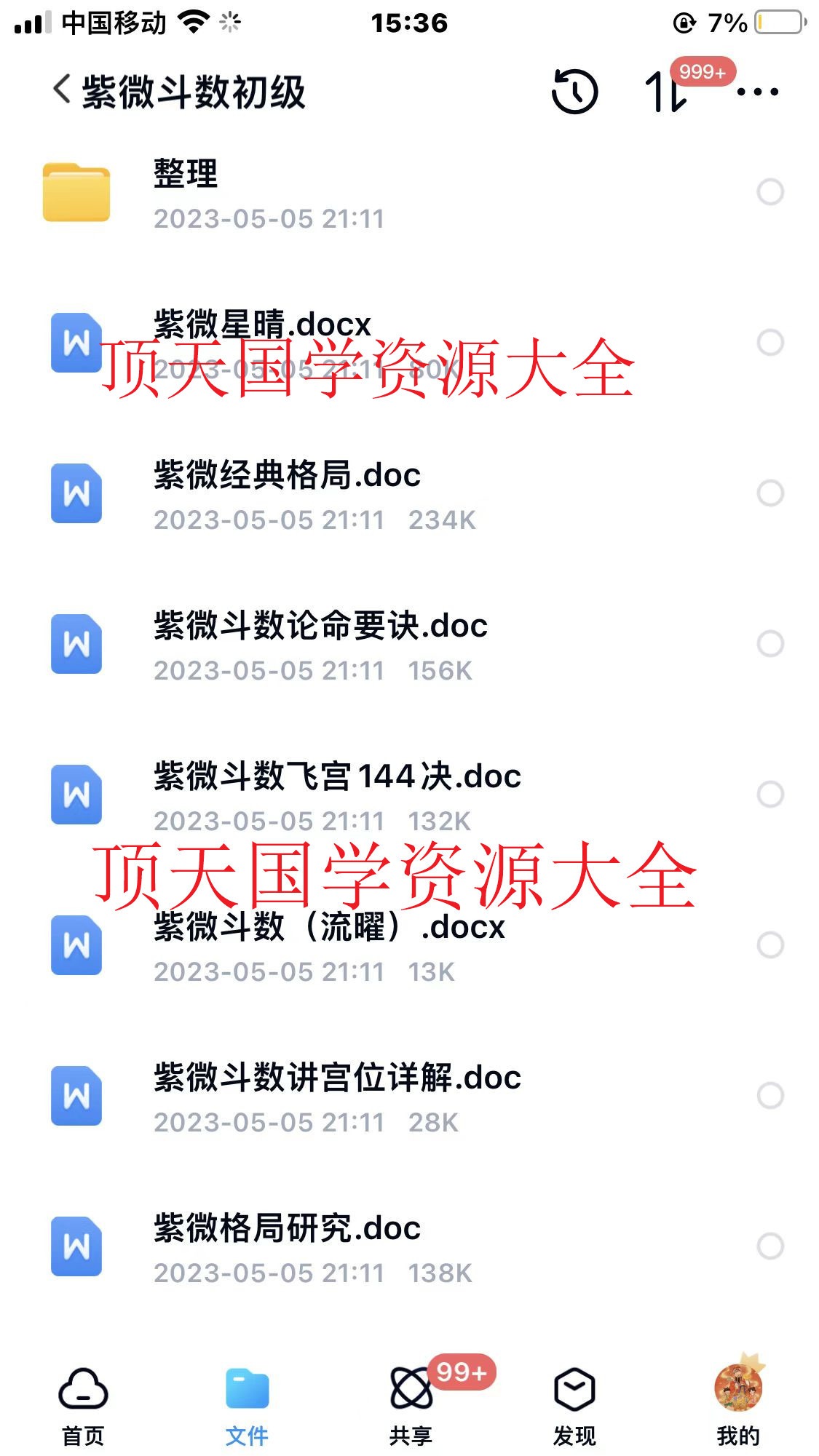Switch to the 我的 tab

point(738,1406)
